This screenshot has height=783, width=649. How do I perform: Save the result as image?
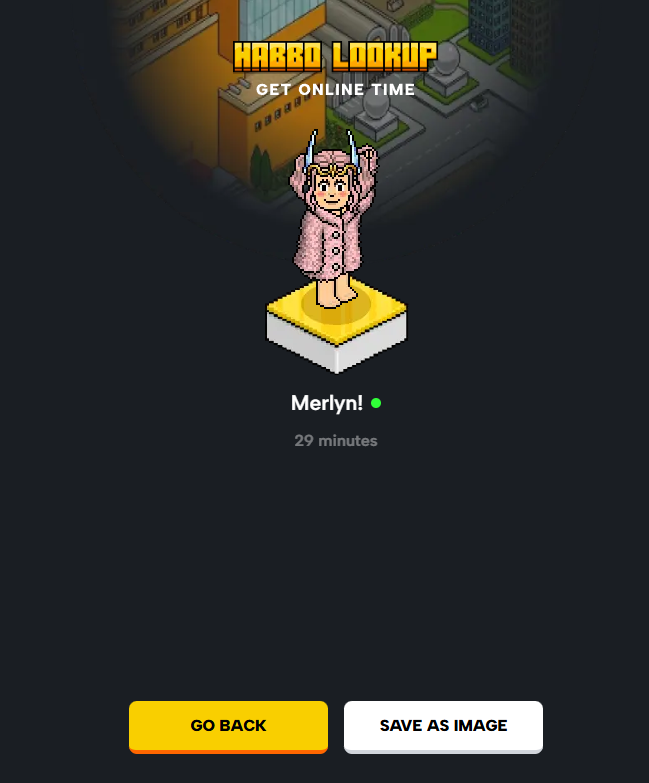(x=443, y=725)
